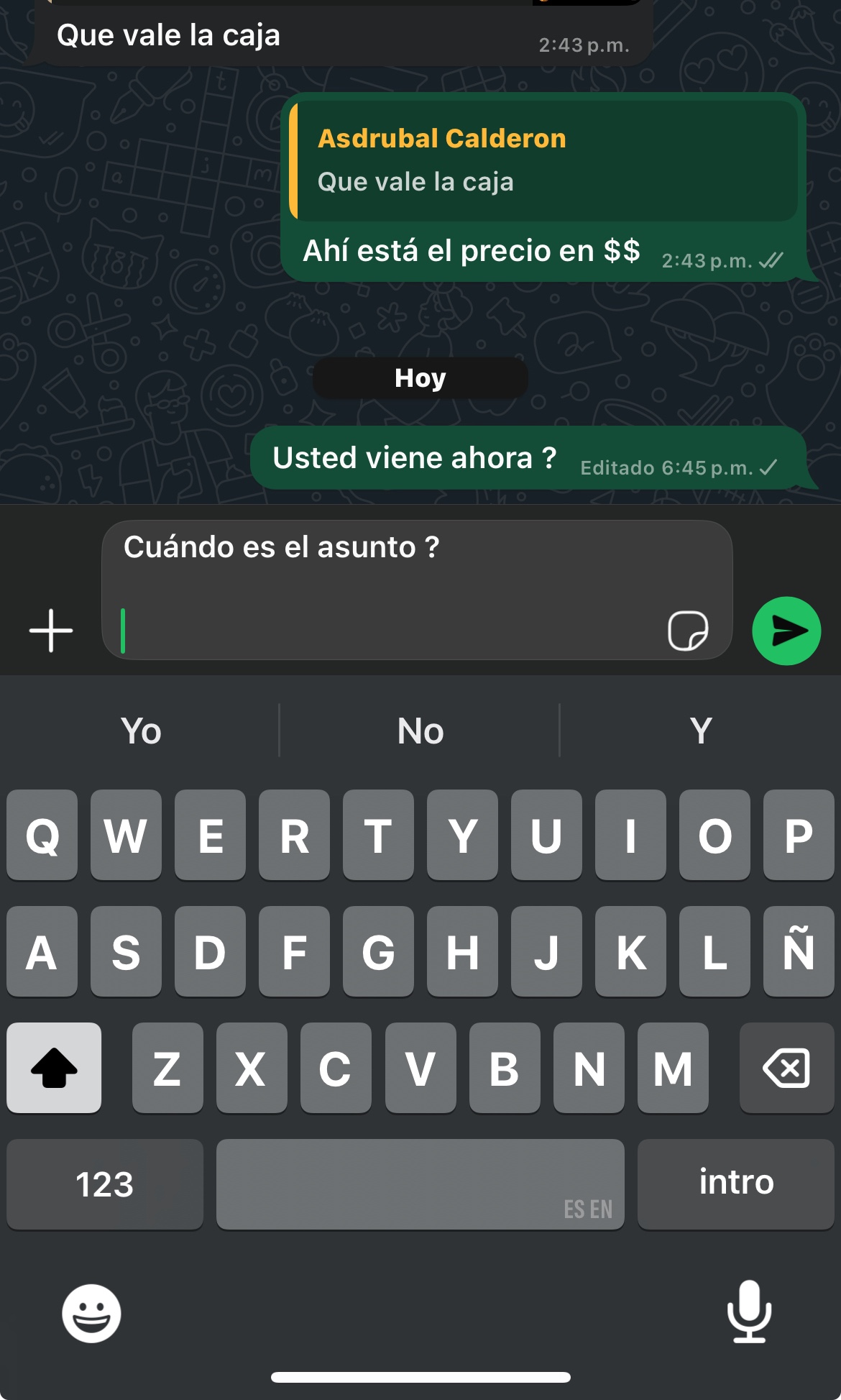Image resolution: width=841 pixels, height=1400 pixels.
Task: Tap the message text field
Action: (388, 590)
